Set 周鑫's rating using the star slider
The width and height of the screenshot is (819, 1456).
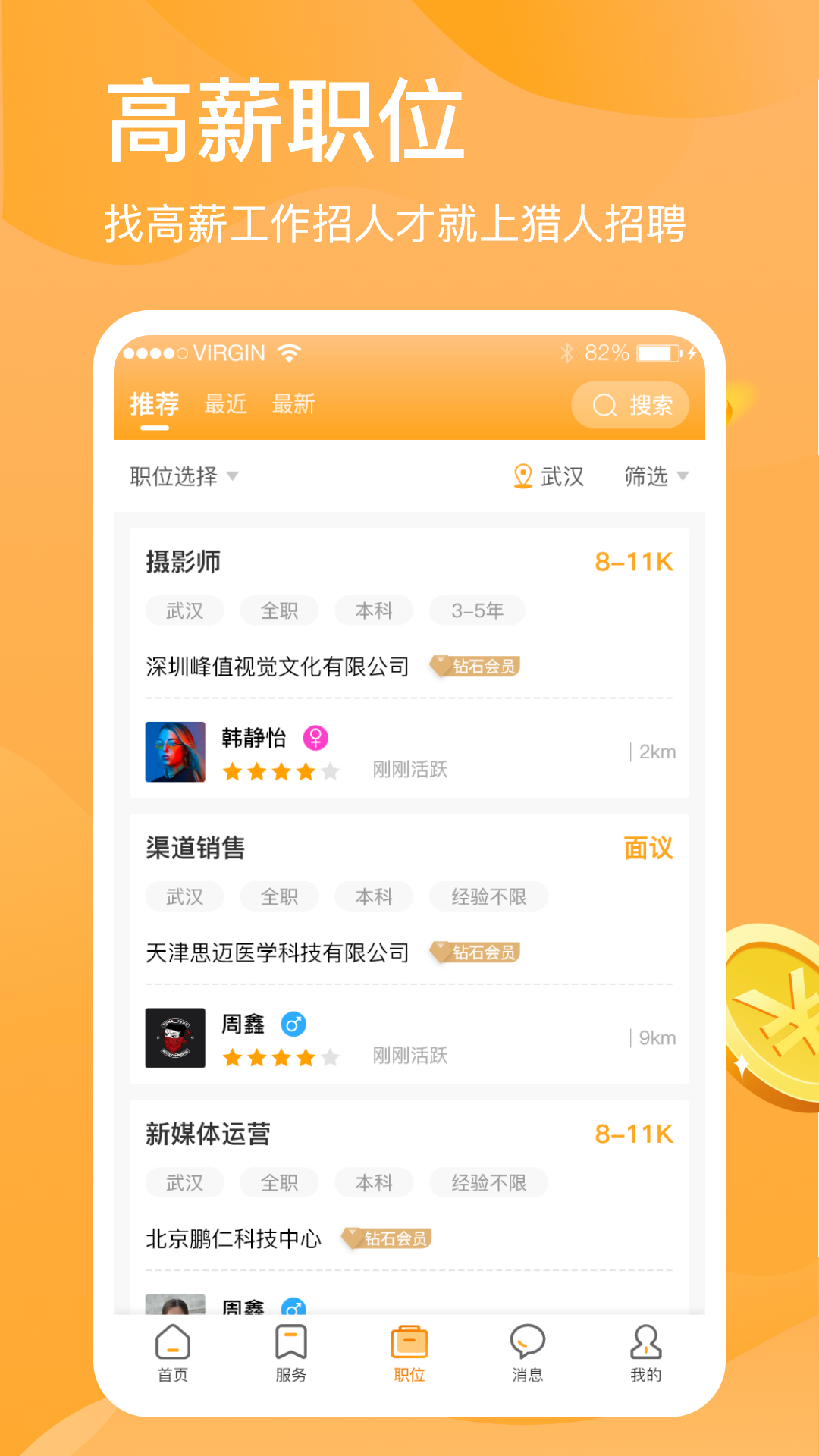tap(280, 1056)
